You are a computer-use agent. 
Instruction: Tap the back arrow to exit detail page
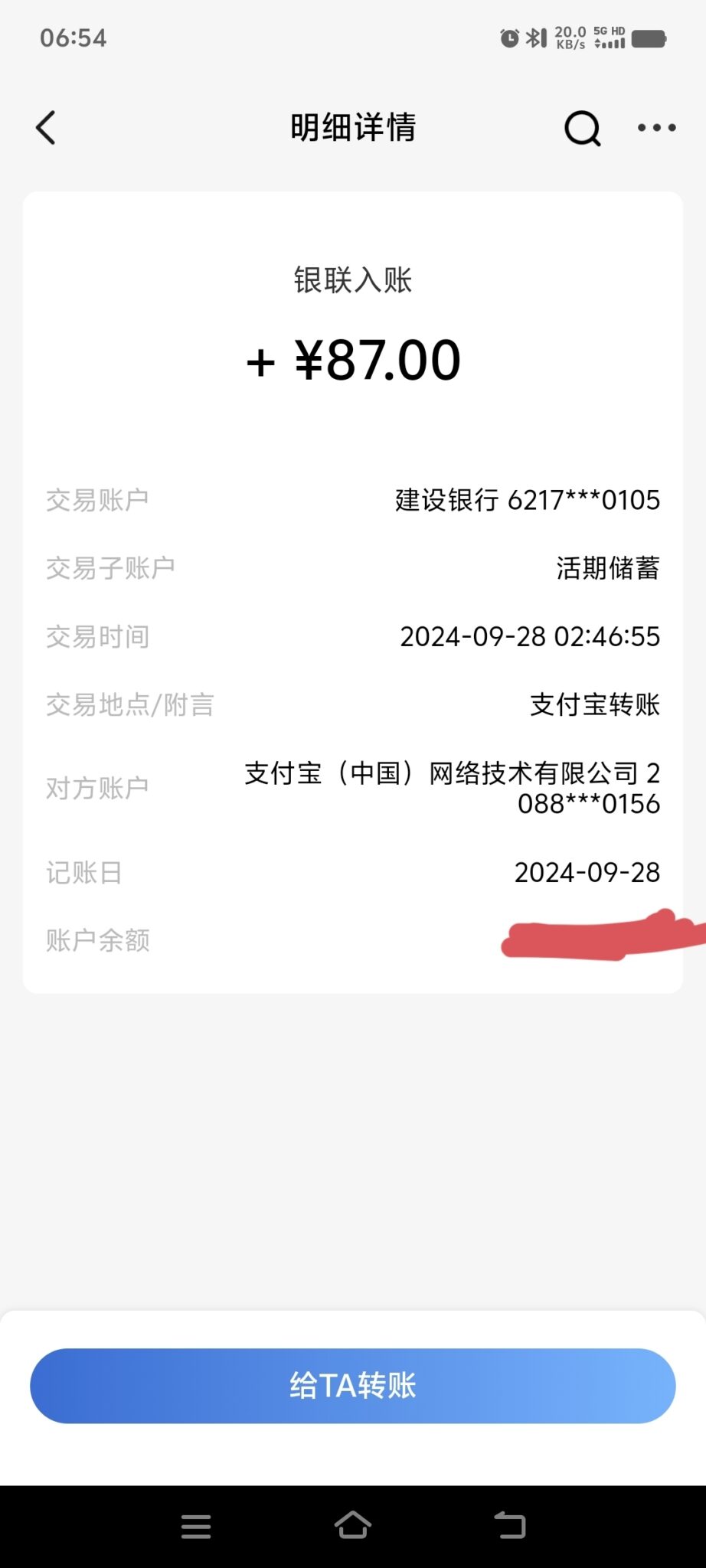click(46, 128)
